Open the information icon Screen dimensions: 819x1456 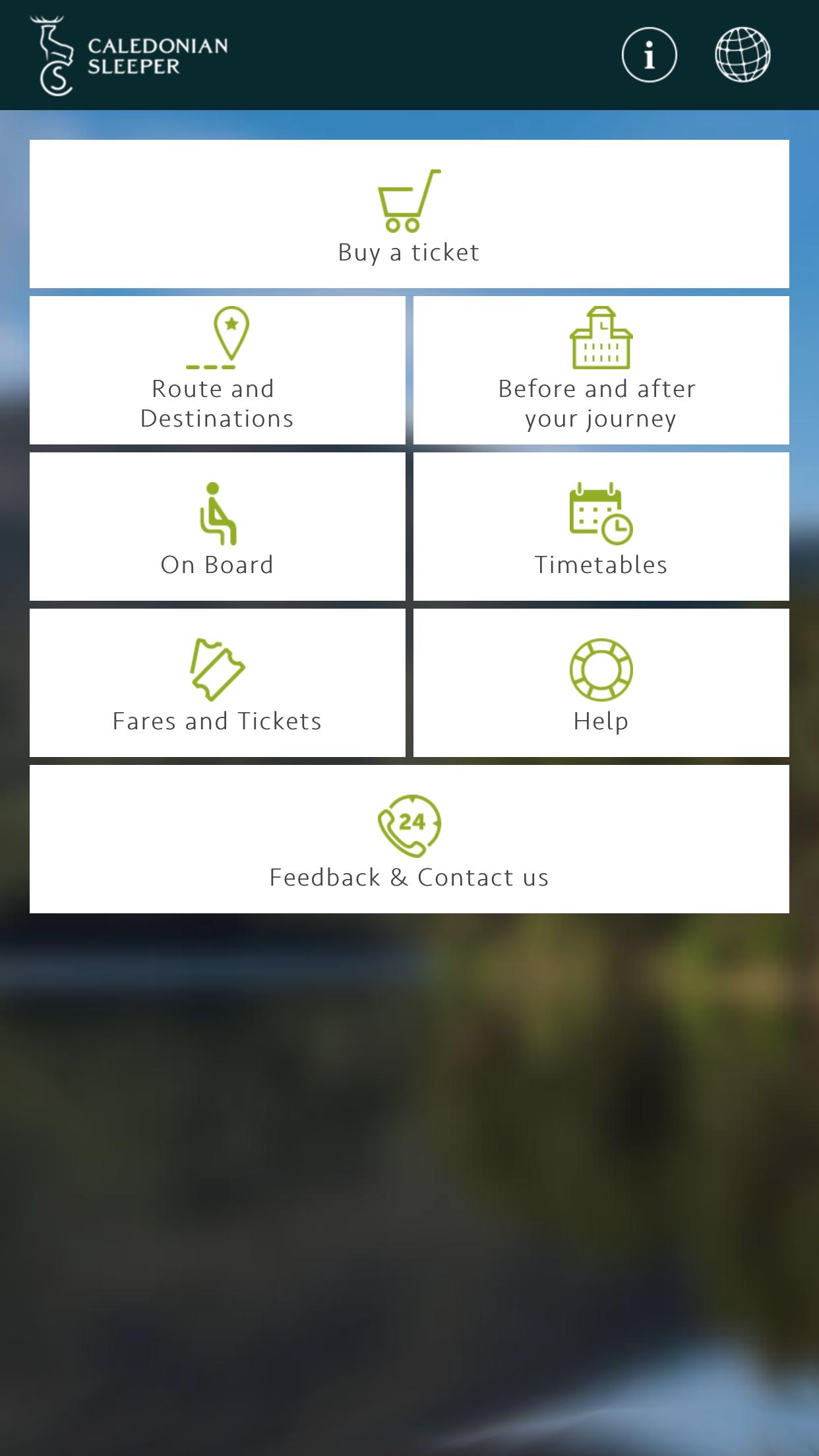tap(649, 55)
